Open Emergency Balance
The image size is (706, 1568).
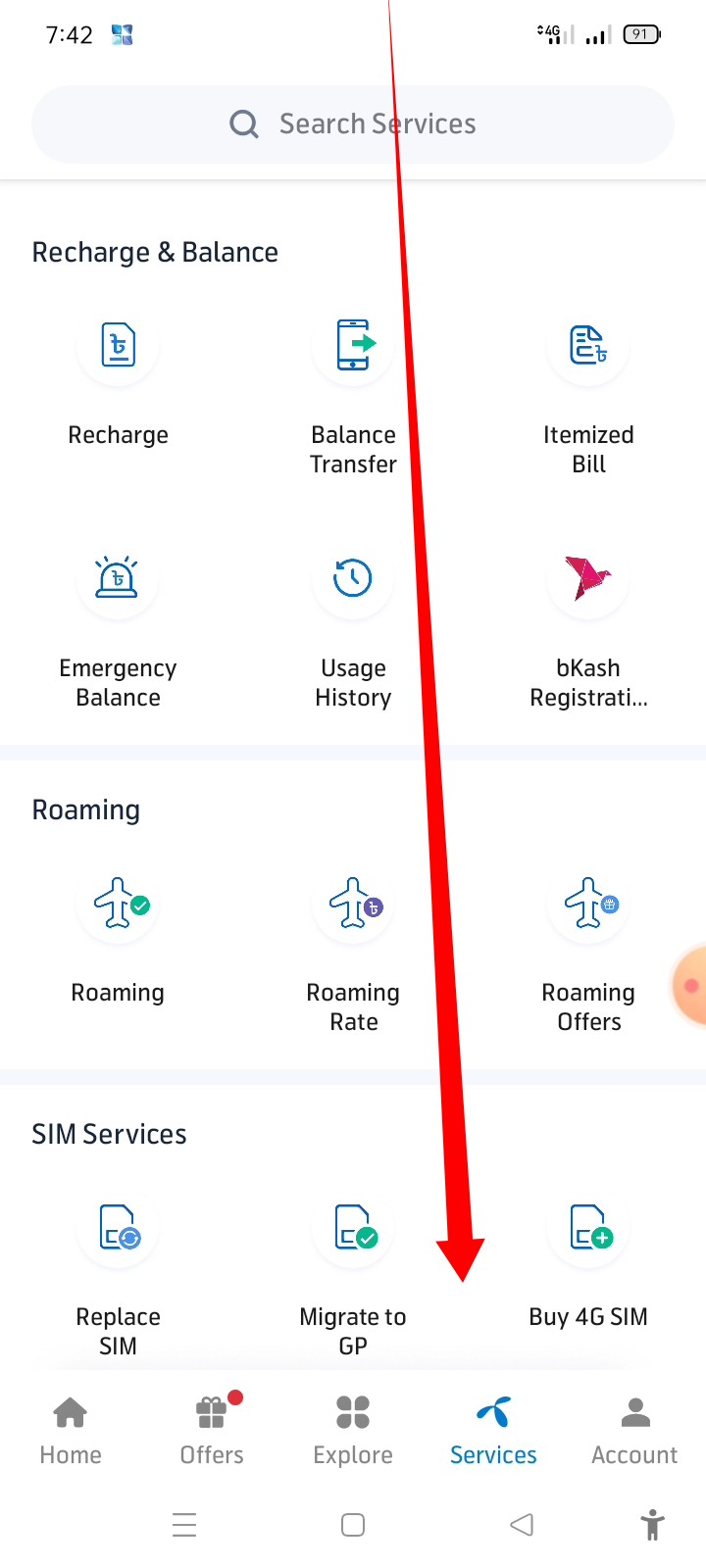(x=118, y=579)
